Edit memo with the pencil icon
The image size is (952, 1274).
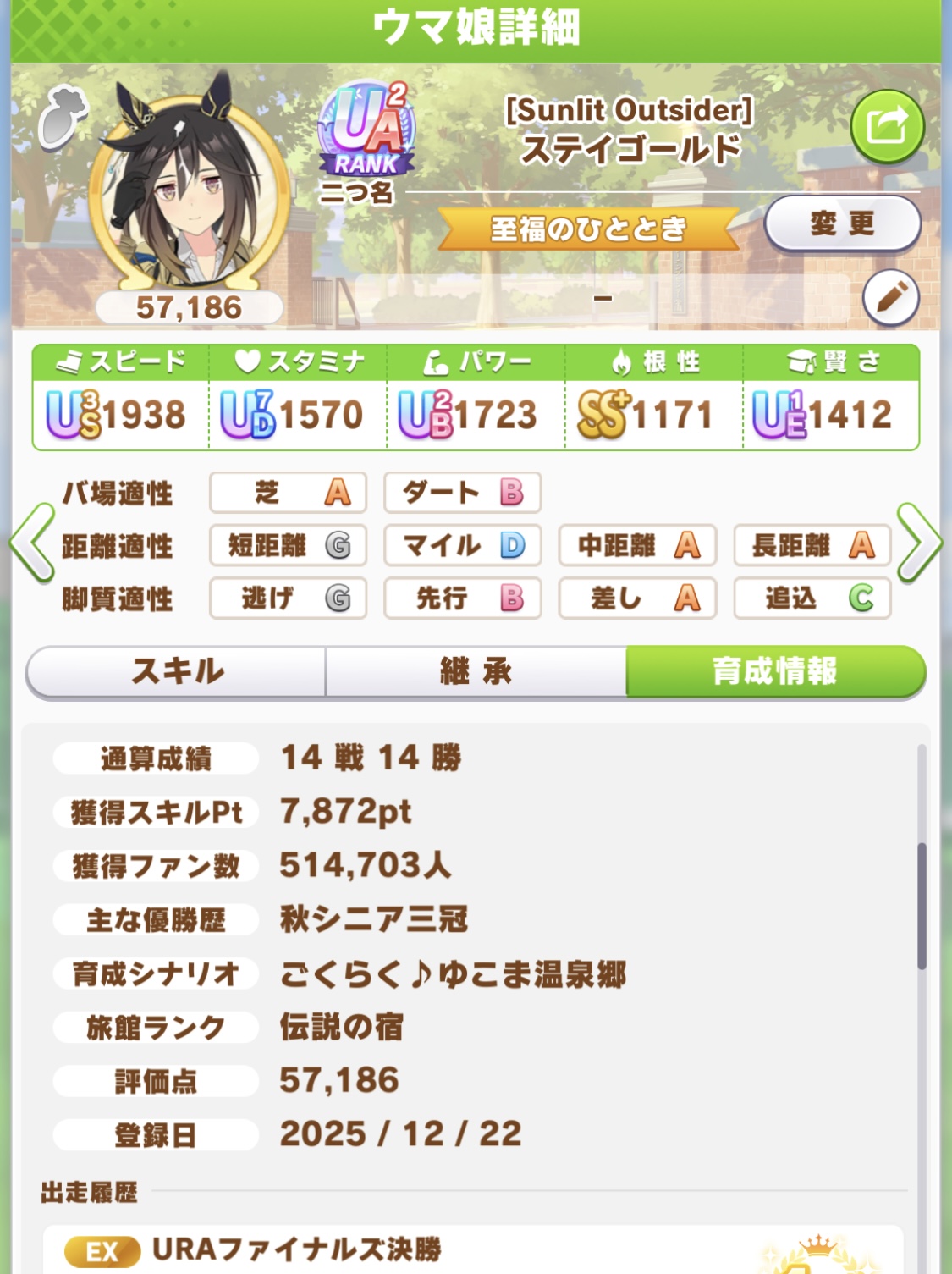click(x=890, y=299)
